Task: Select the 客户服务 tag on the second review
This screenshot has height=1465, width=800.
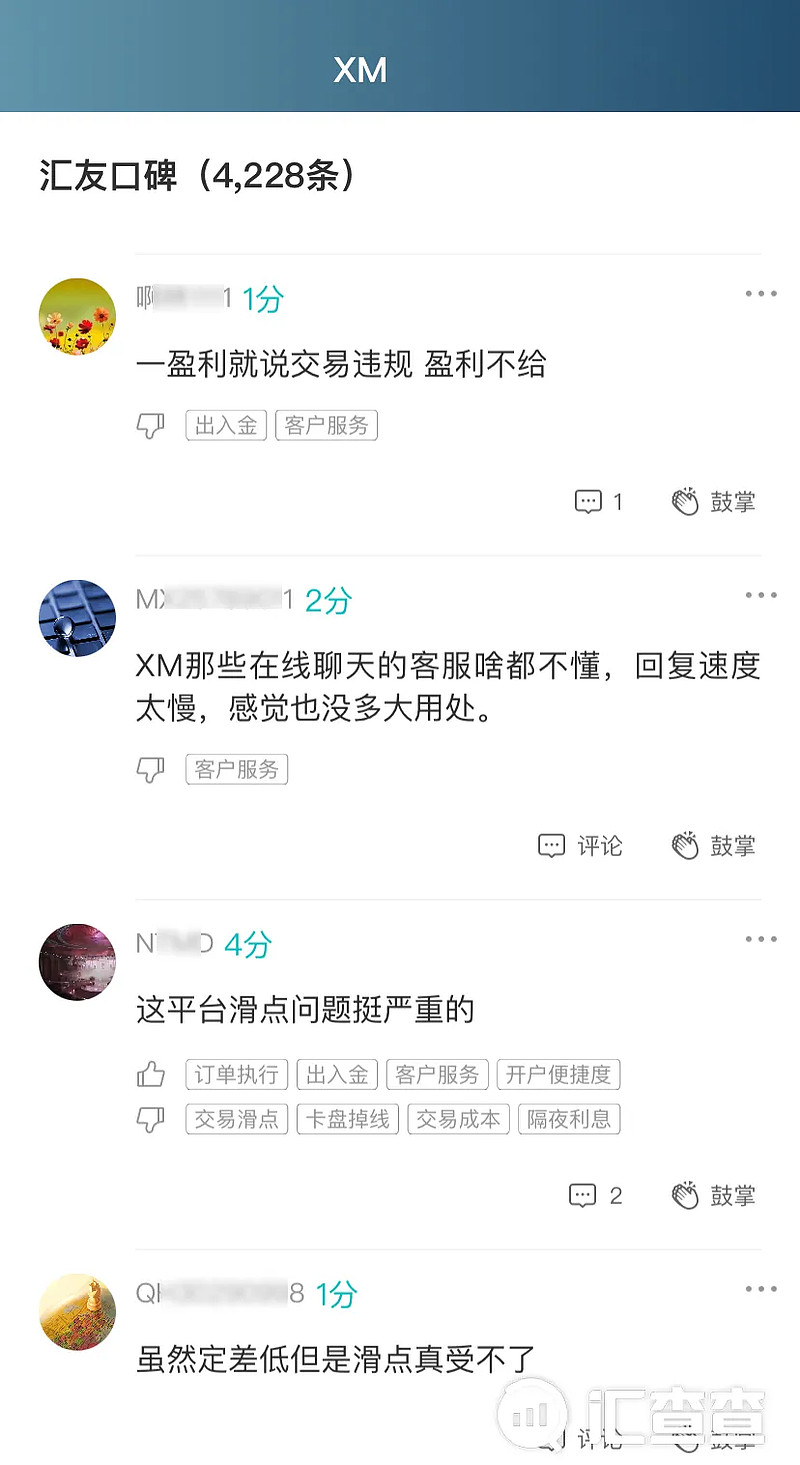Action: (236, 770)
